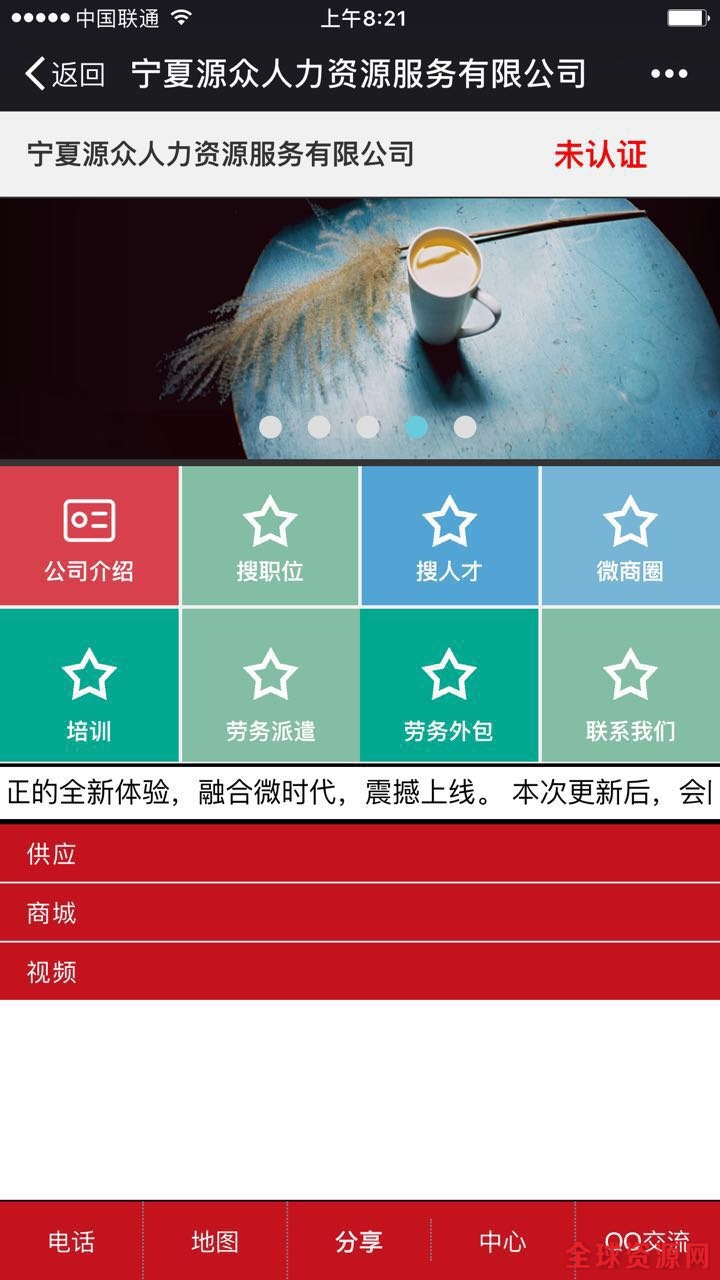Tap 分享 to share this page
The image size is (720, 1280).
(359, 1241)
